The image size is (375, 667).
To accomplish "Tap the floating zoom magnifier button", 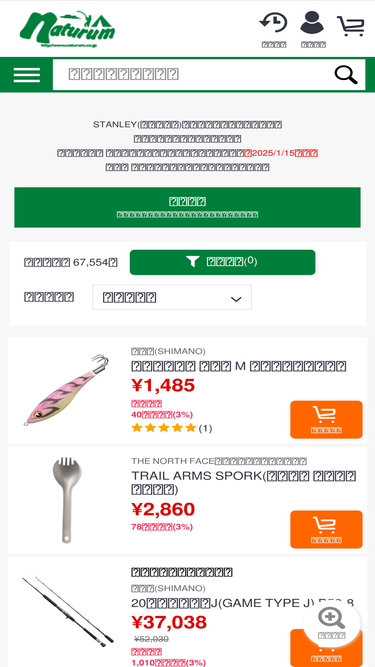I will (x=332, y=623).
